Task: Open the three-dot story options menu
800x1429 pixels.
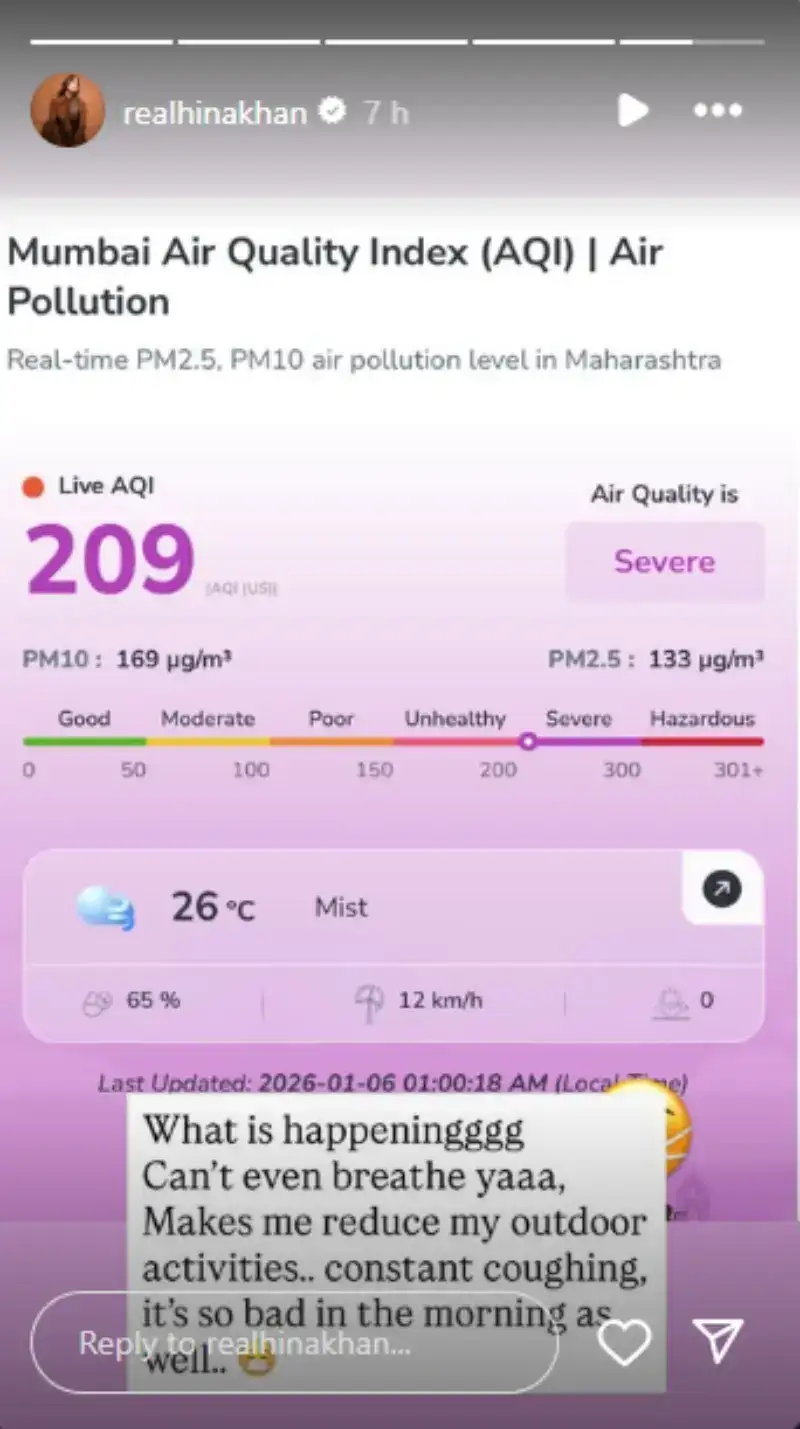Action: (718, 111)
